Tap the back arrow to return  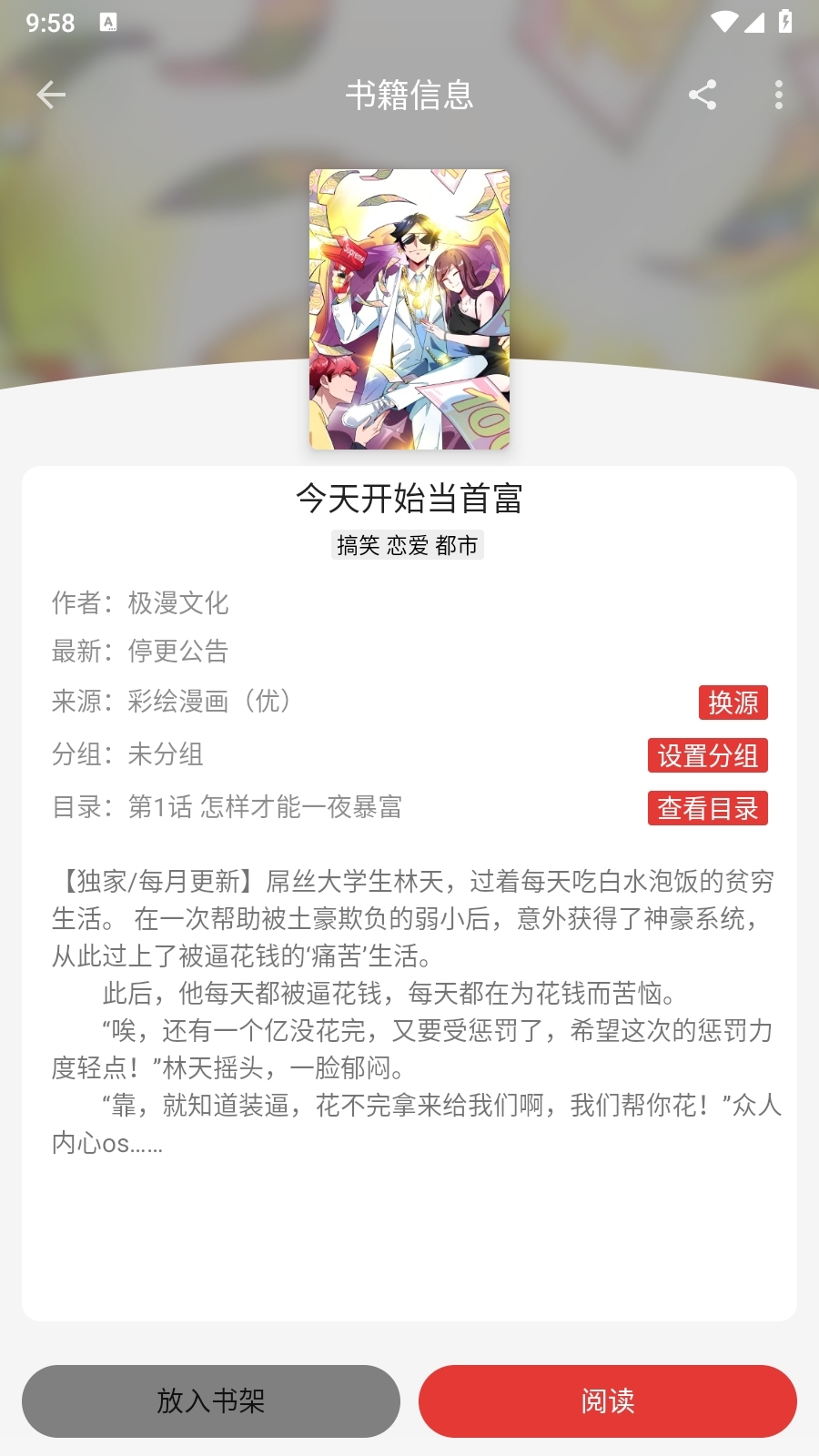[x=51, y=94]
